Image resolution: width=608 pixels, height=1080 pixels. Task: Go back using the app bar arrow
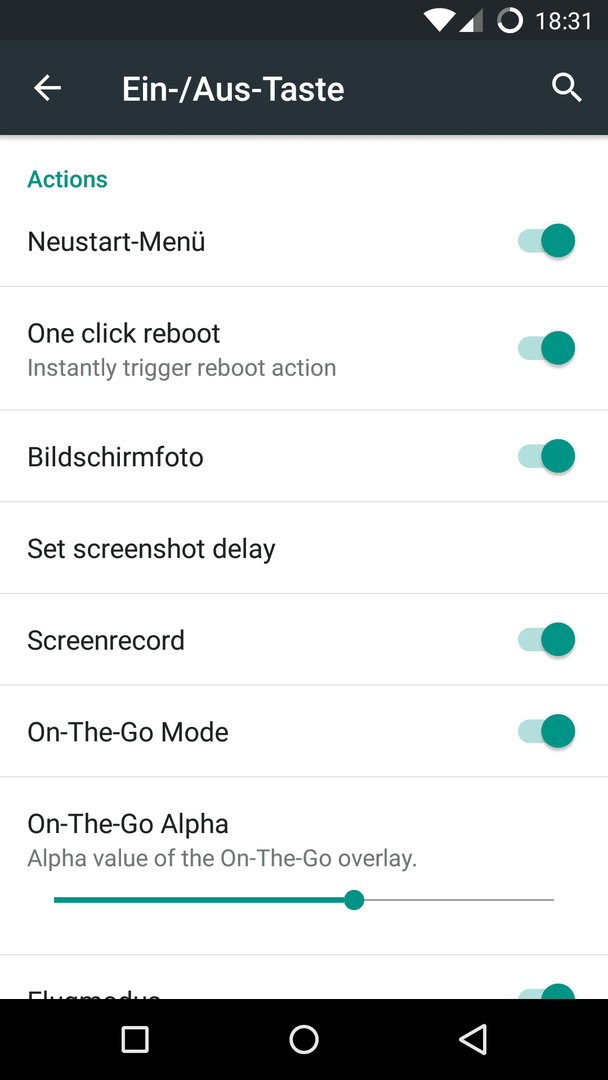click(x=48, y=88)
